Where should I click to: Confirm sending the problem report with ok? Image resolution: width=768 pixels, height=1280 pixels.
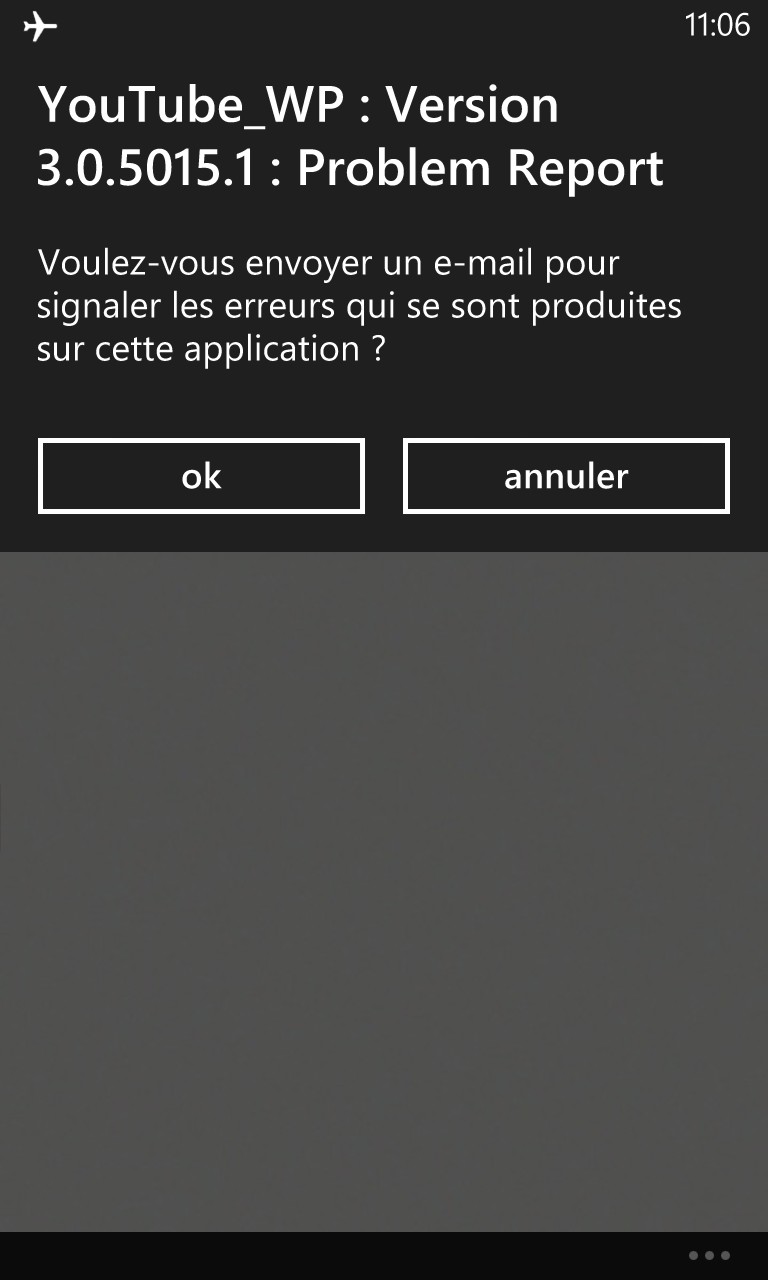tap(201, 476)
